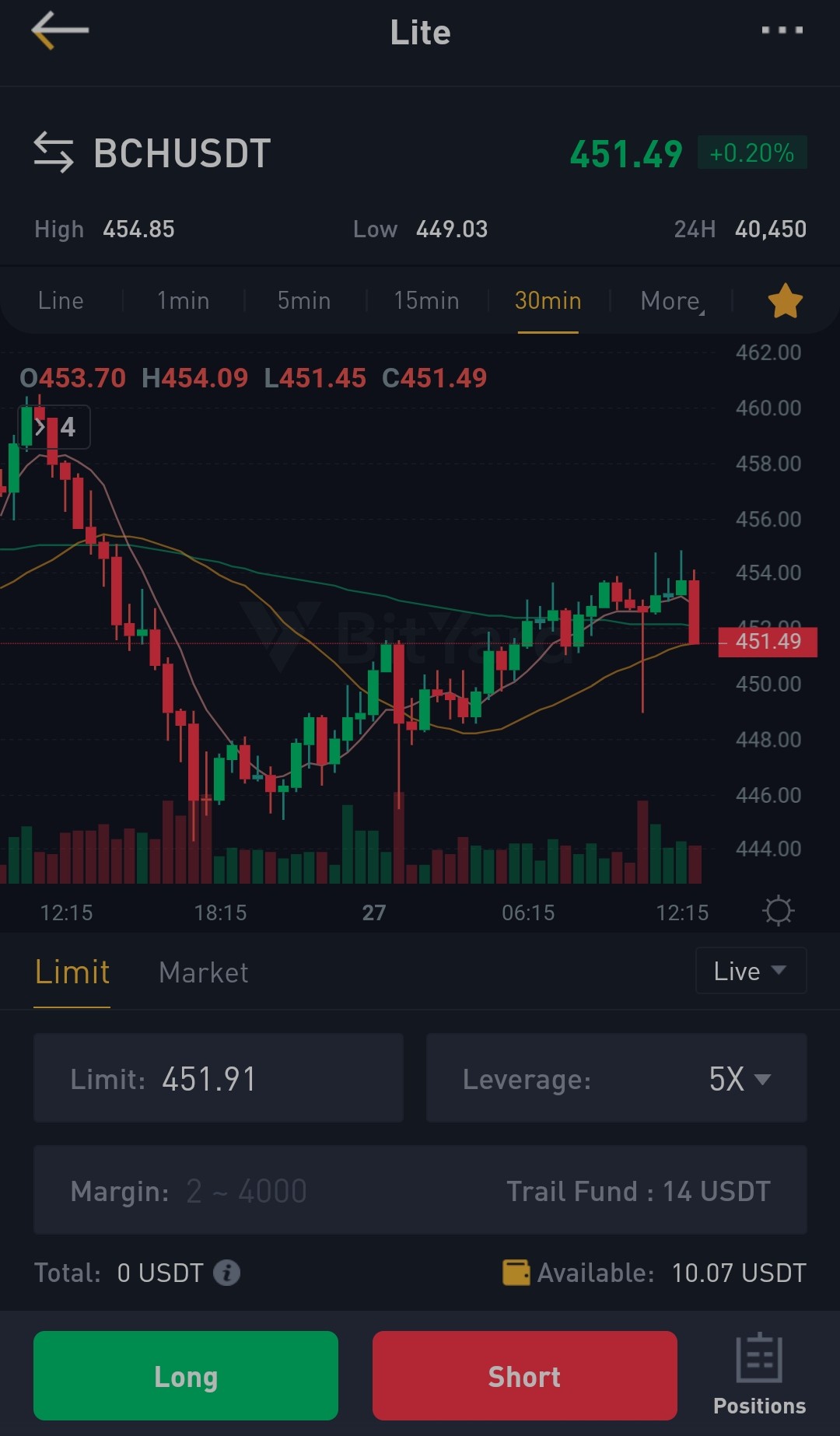This screenshot has height=1436, width=840.
Task: Go back using the arrow icon
Action: pyautogui.click(x=60, y=31)
